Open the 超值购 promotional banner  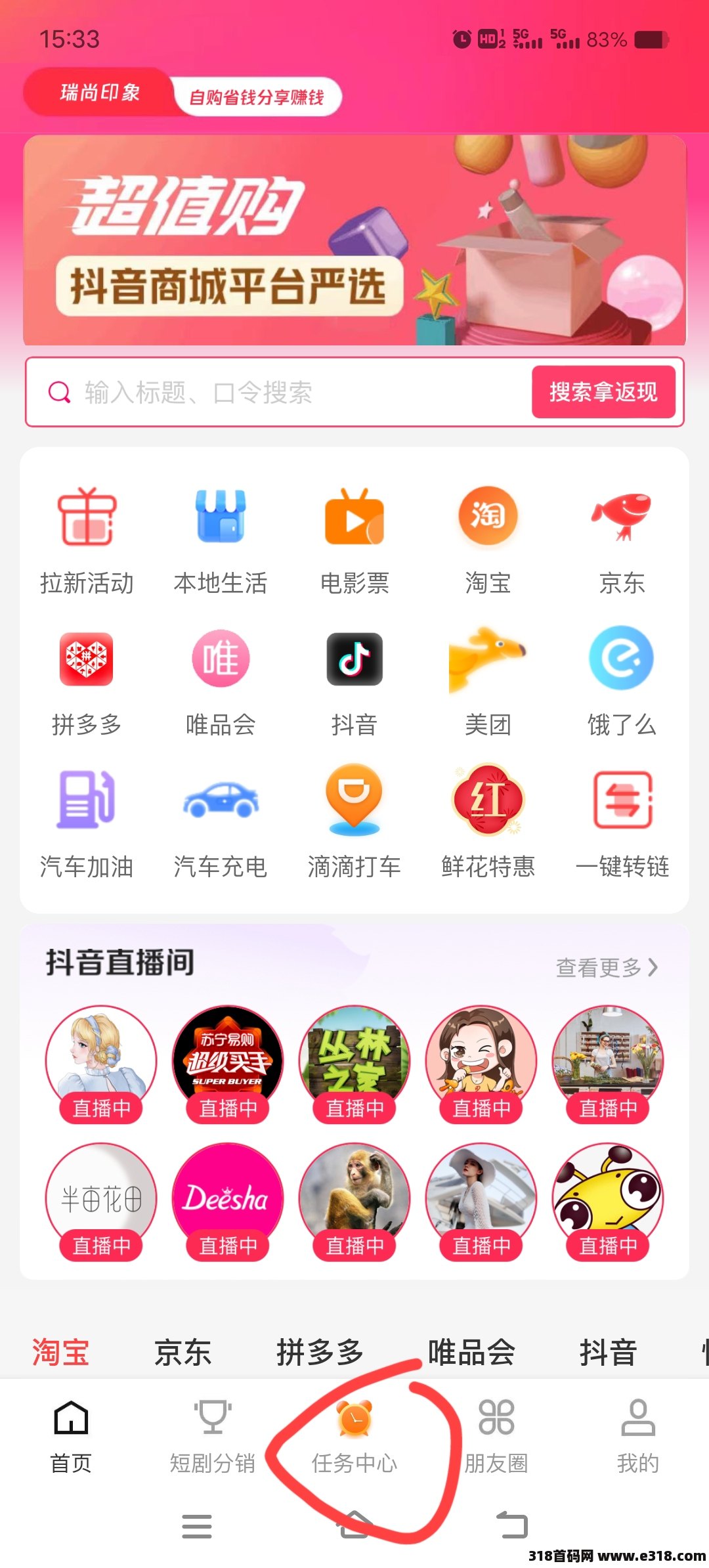click(354, 240)
